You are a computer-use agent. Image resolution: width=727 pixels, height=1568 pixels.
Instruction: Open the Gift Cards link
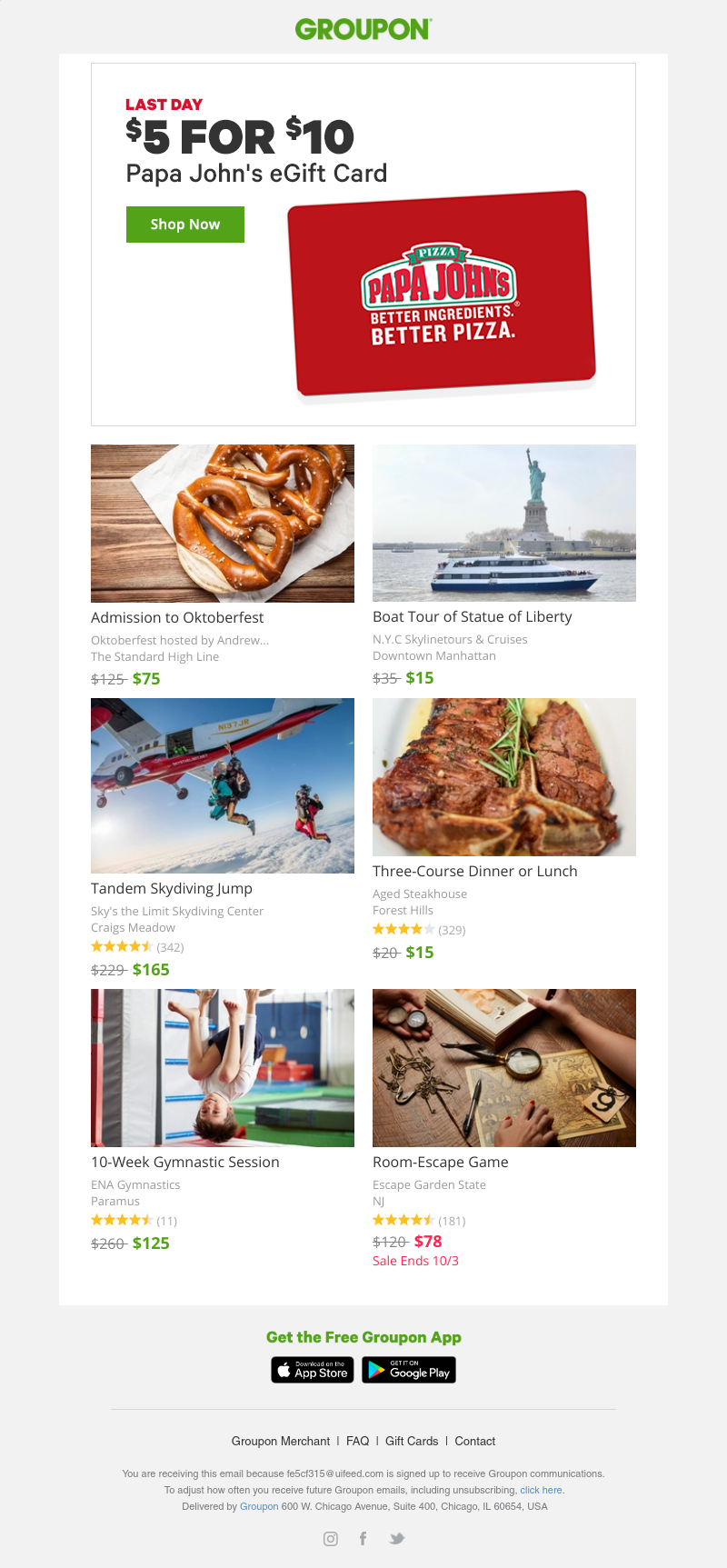point(412,1441)
